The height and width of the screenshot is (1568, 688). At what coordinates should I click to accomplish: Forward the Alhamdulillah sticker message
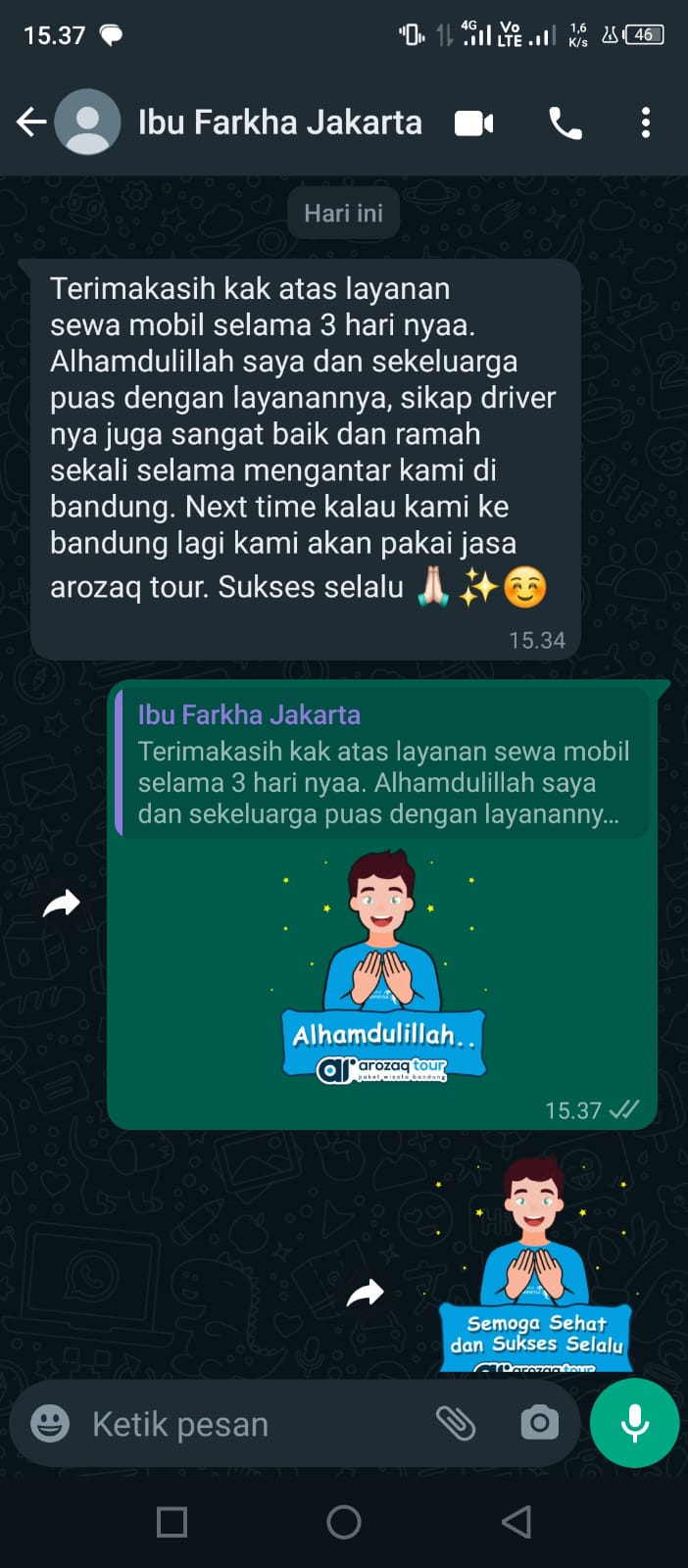coord(61,903)
